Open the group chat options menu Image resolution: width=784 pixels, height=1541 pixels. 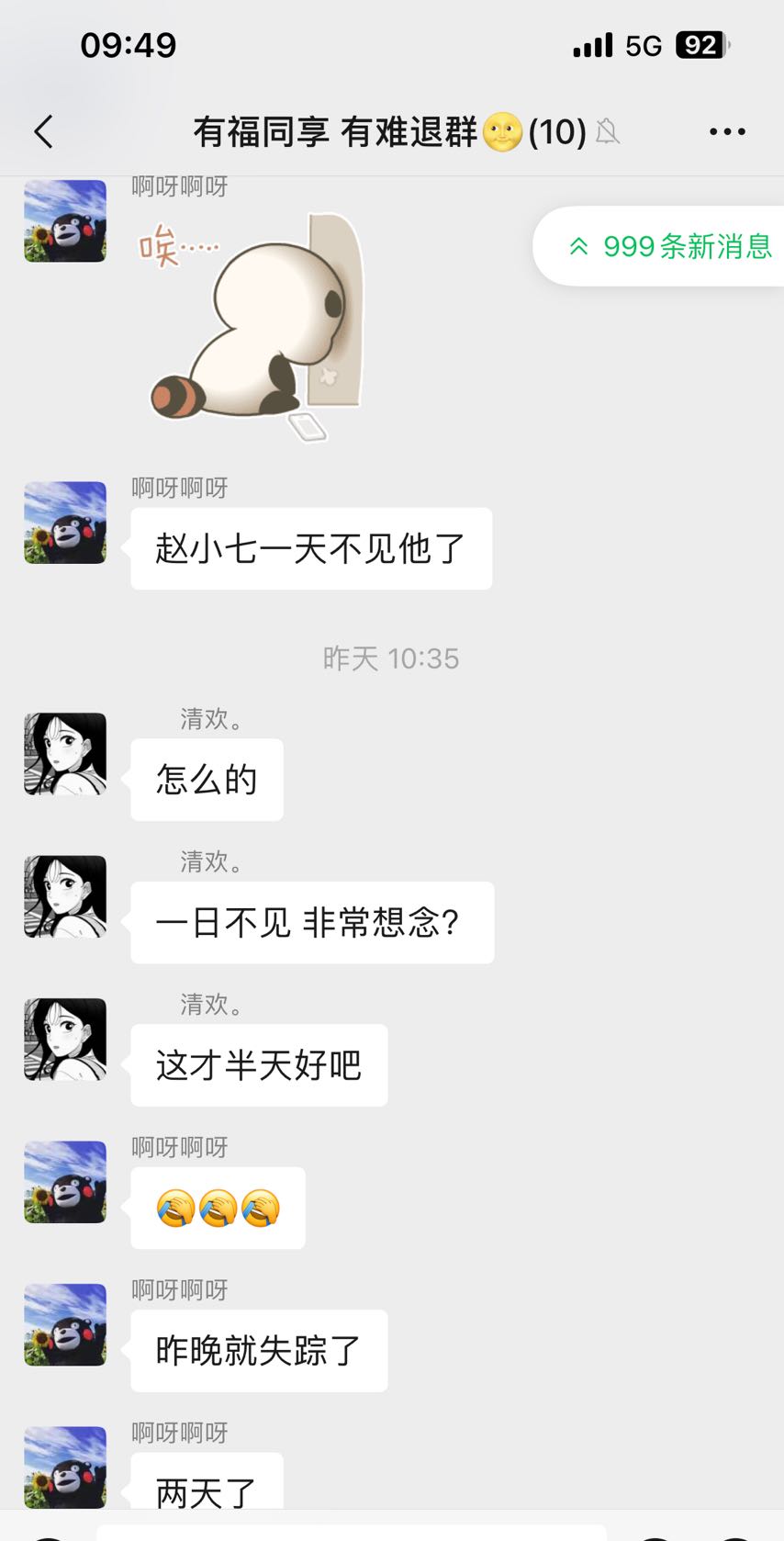[727, 132]
